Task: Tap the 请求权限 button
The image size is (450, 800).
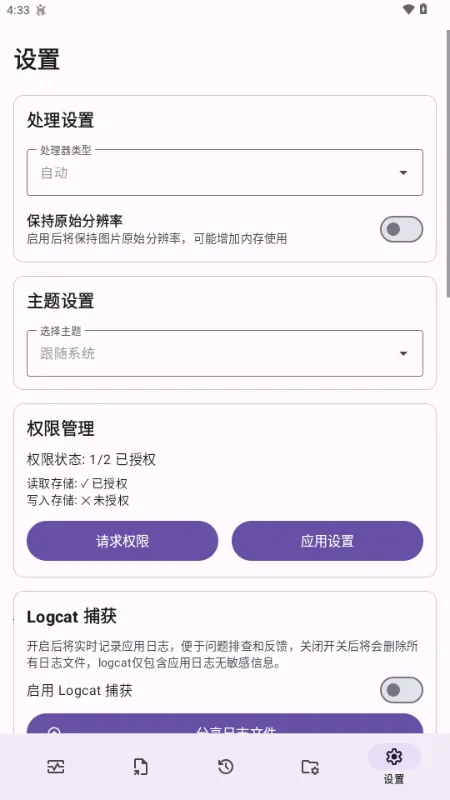Action: [x=122, y=541]
